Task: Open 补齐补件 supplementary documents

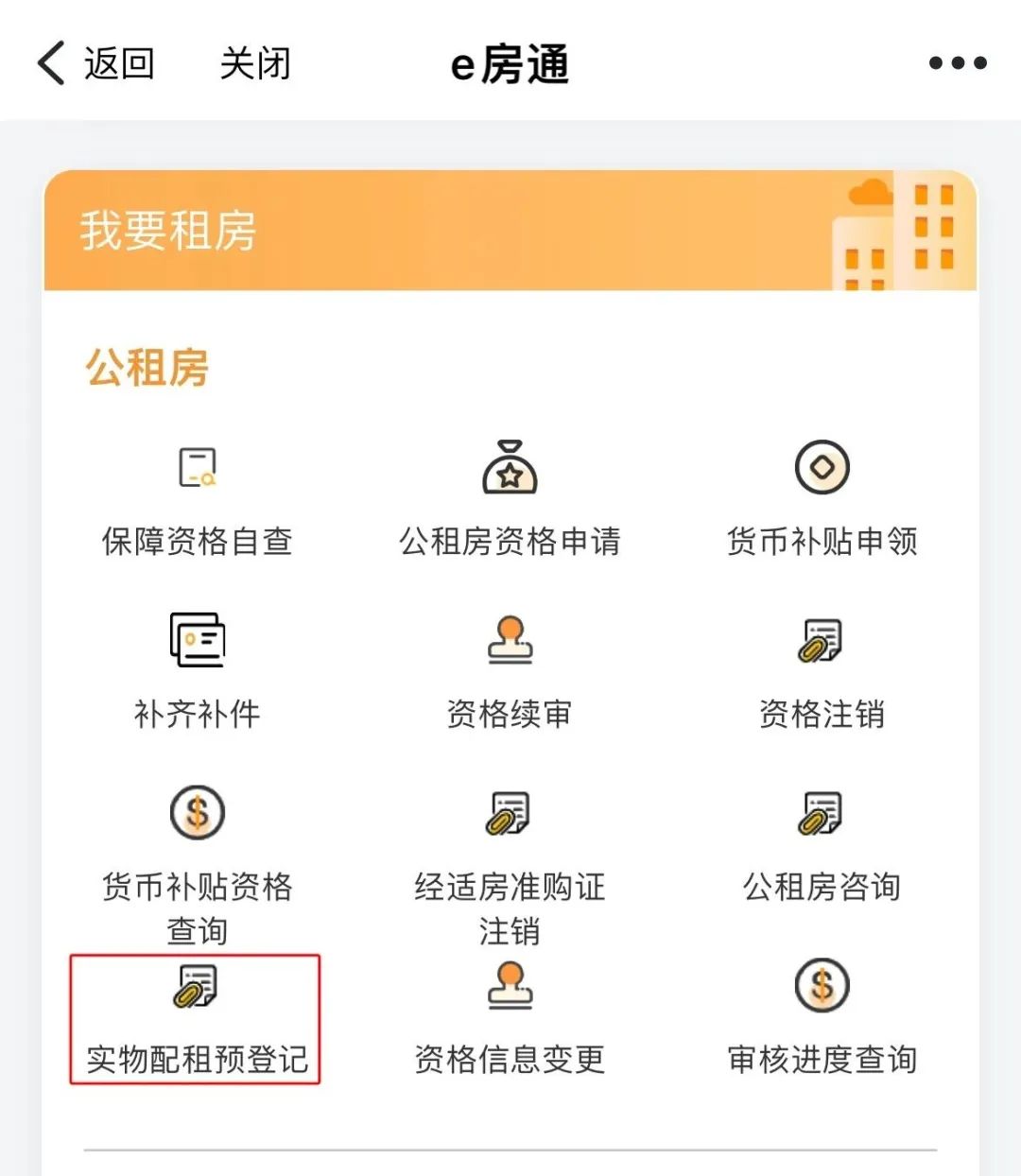Action: (196, 671)
